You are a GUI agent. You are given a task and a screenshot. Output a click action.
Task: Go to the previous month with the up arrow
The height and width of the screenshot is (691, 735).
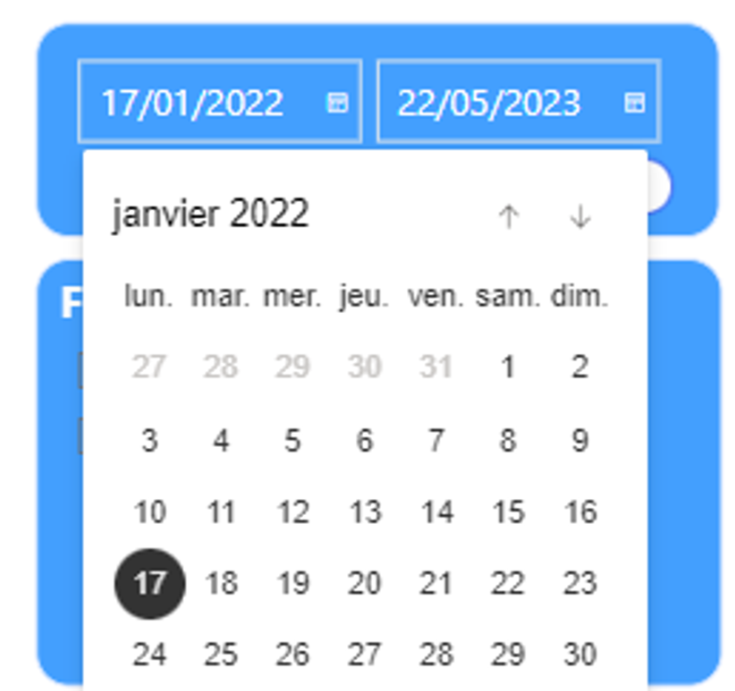tap(509, 217)
